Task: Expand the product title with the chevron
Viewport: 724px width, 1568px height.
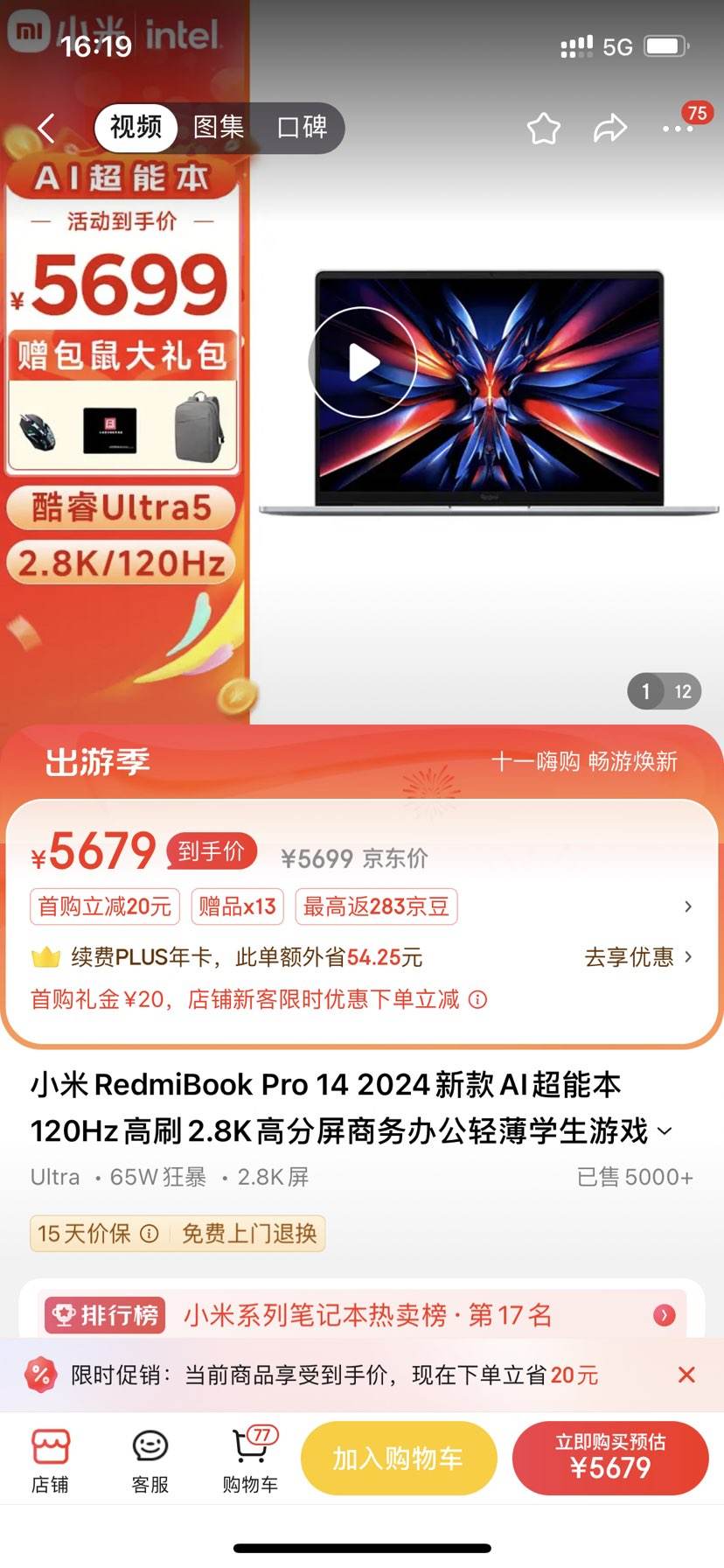Action: click(x=665, y=1130)
